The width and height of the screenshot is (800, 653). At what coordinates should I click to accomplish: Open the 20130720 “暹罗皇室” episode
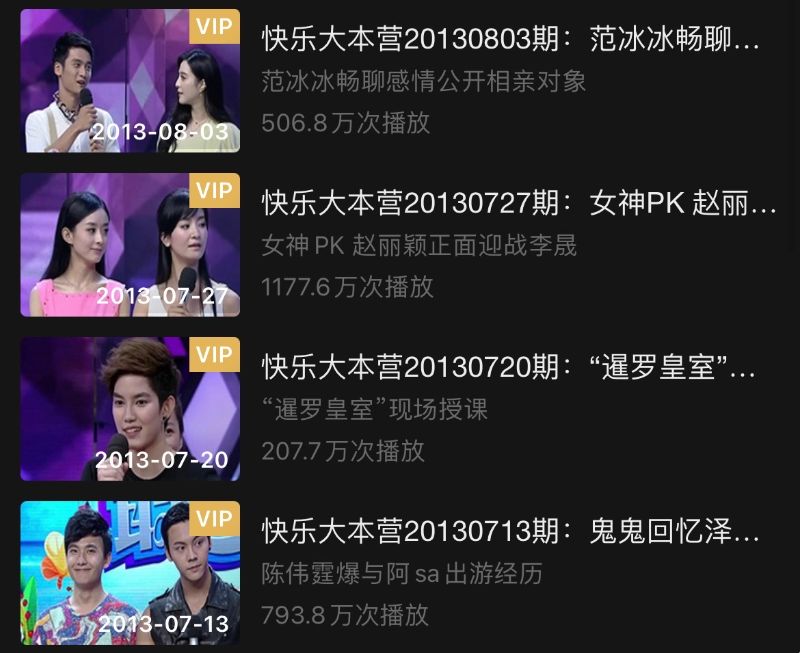(508, 368)
